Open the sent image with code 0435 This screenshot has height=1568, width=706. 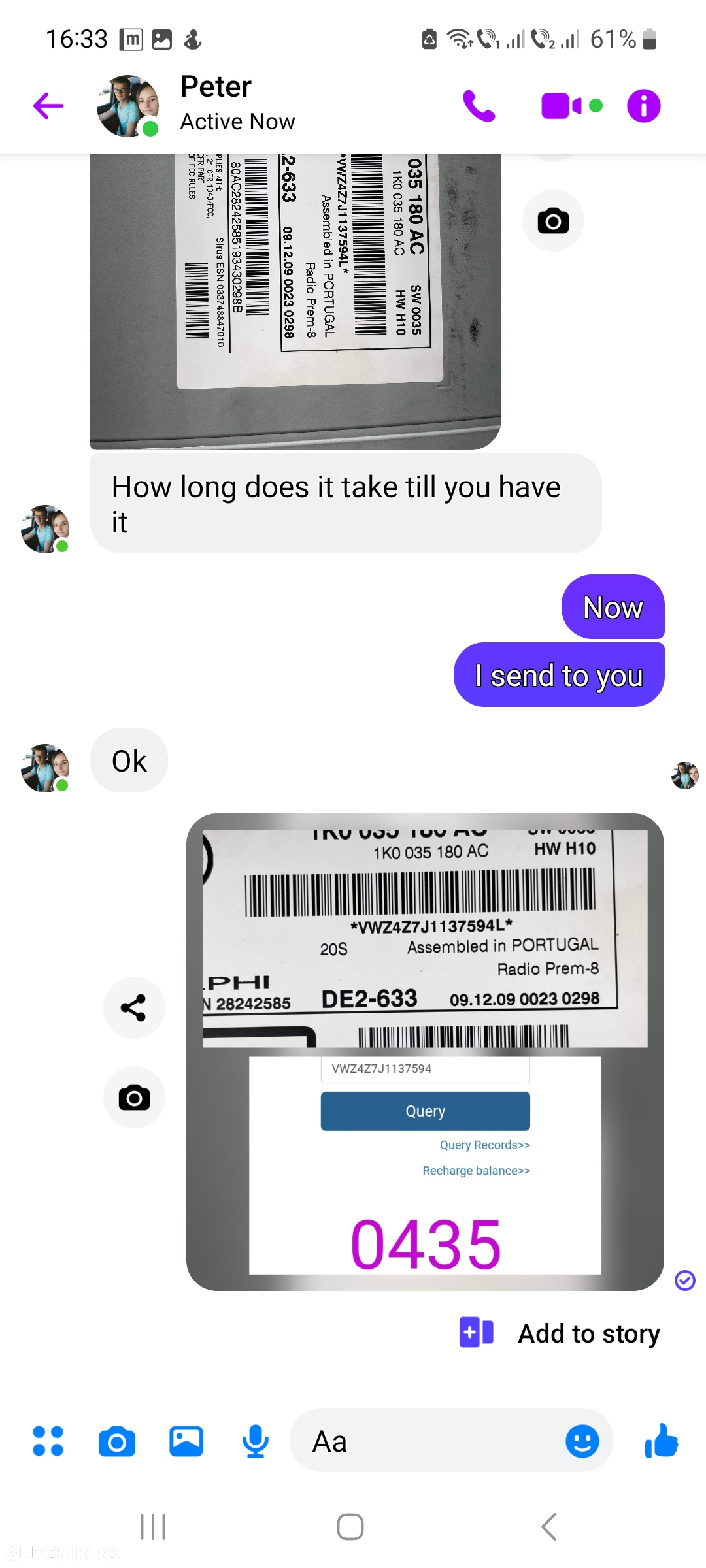(x=425, y=1052)
